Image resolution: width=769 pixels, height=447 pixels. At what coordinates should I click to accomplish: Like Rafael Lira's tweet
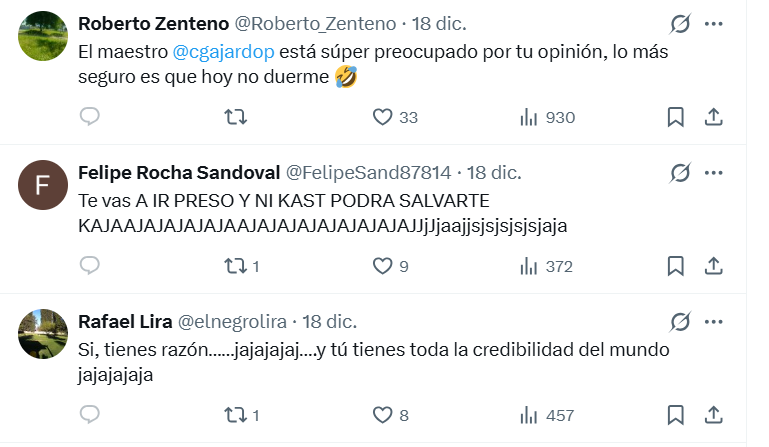(x=382, y=415)
